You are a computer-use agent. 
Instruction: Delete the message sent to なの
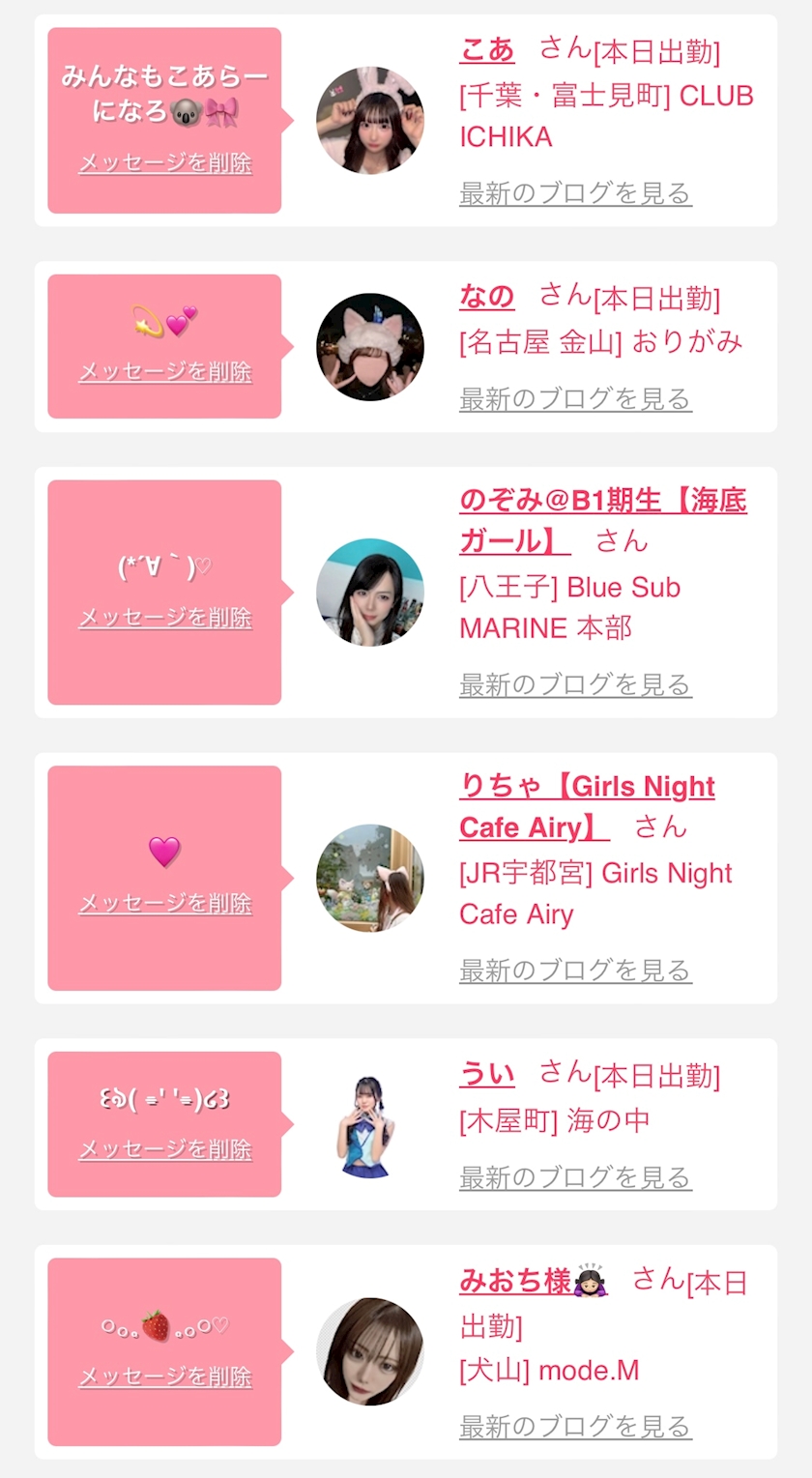pyautogui.click(x=165, y=372)
